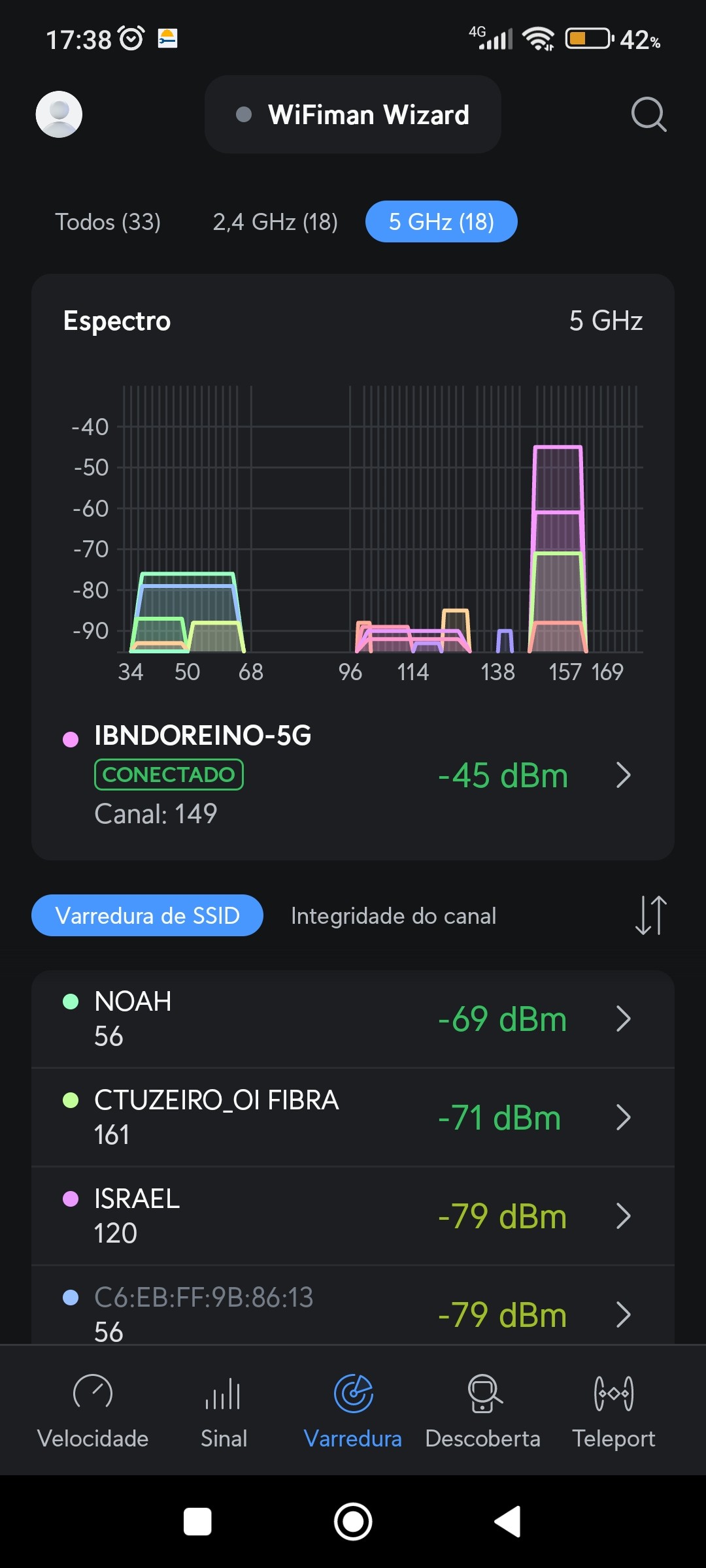Select the 5 GHz (18) filter
Viewport: 706px width, 1568px height.
[x=441, y=222]
